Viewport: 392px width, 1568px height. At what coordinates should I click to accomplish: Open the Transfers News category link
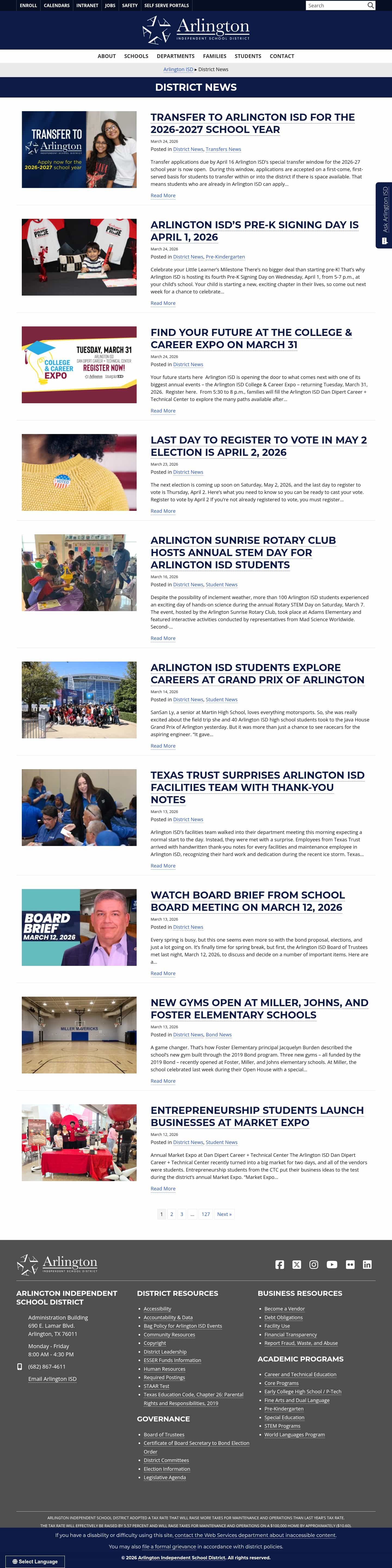[x=223, y=149]
